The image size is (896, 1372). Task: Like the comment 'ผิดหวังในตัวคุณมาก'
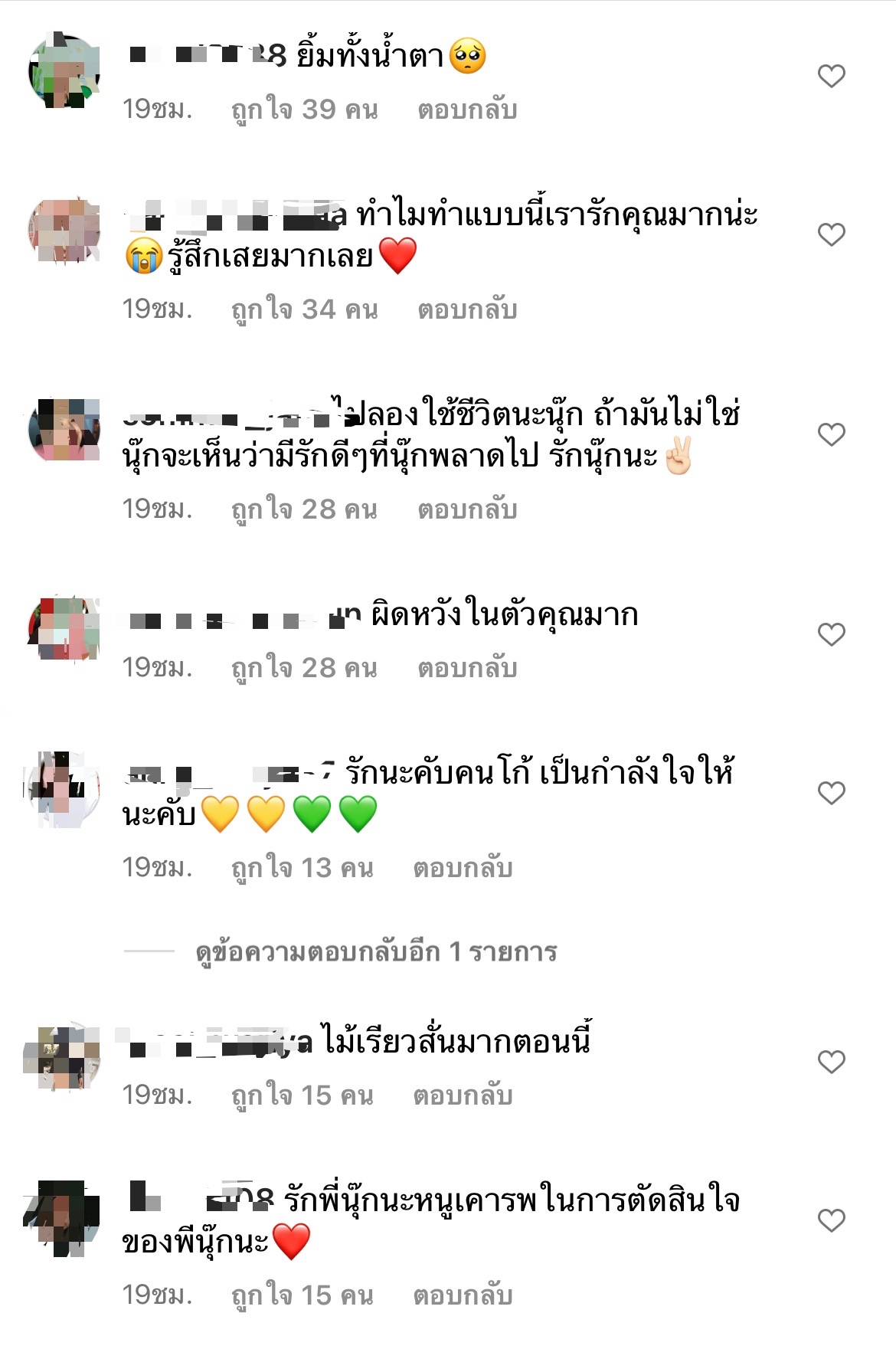(x=831, y=634)
